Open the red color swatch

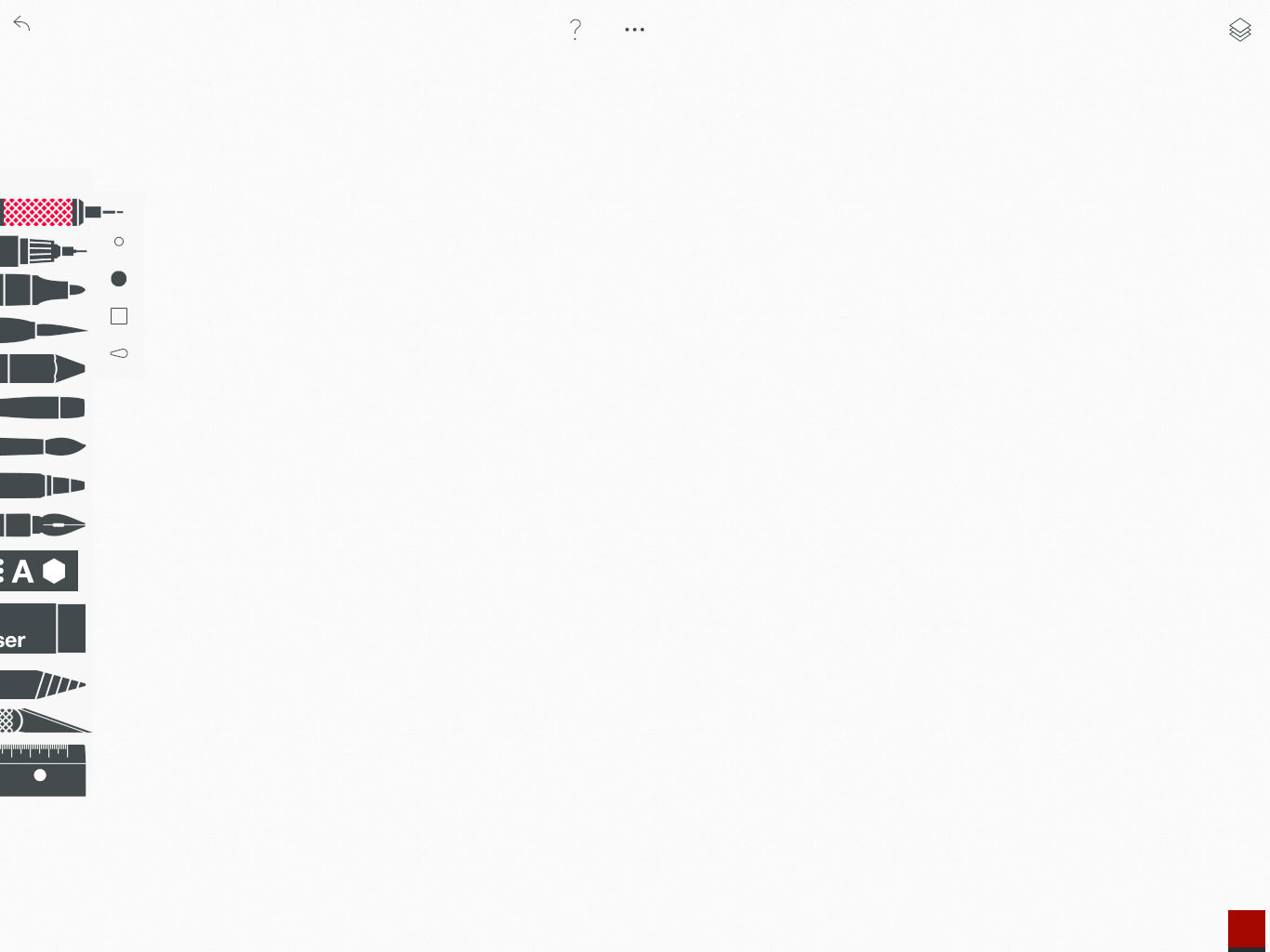click(x=1246, y=928)
